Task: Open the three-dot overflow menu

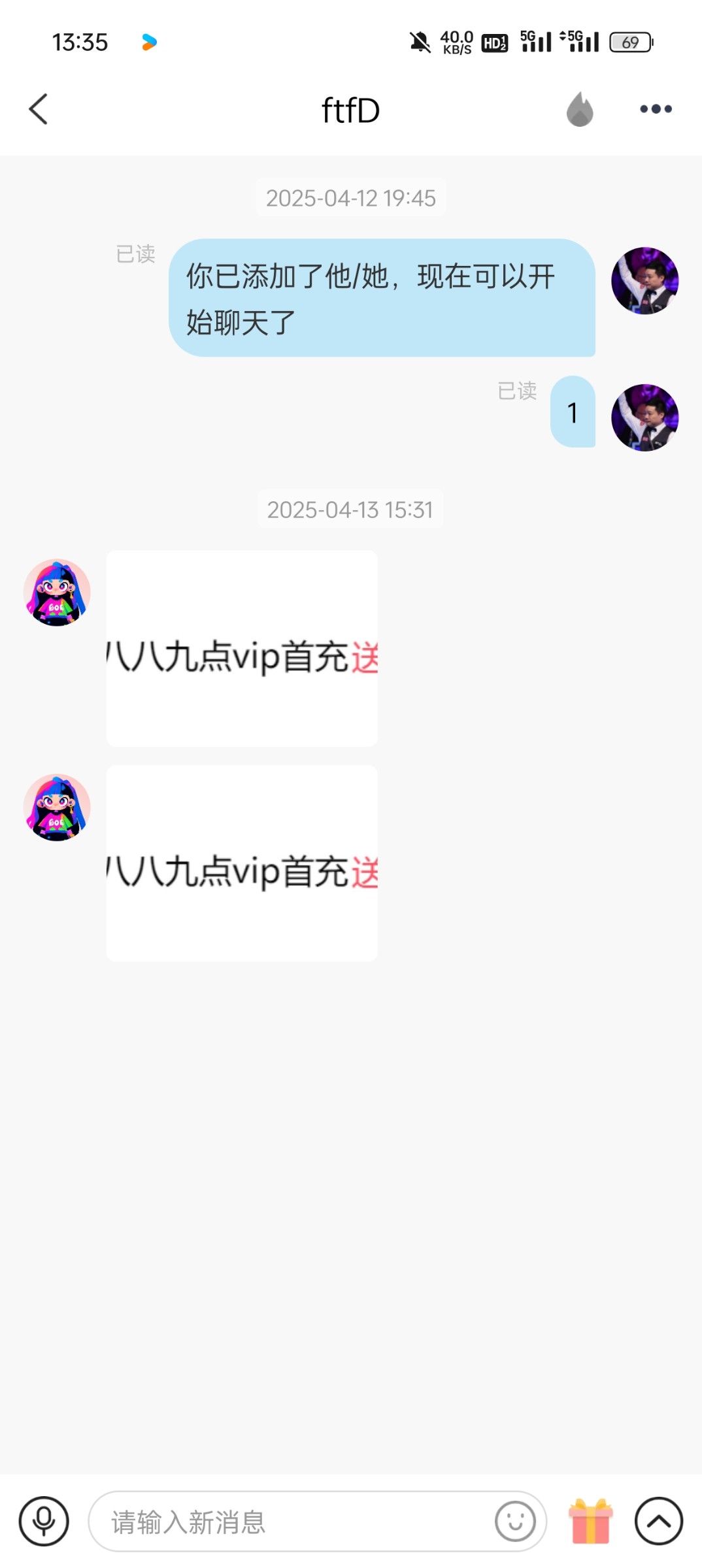Action: [656, 109]
